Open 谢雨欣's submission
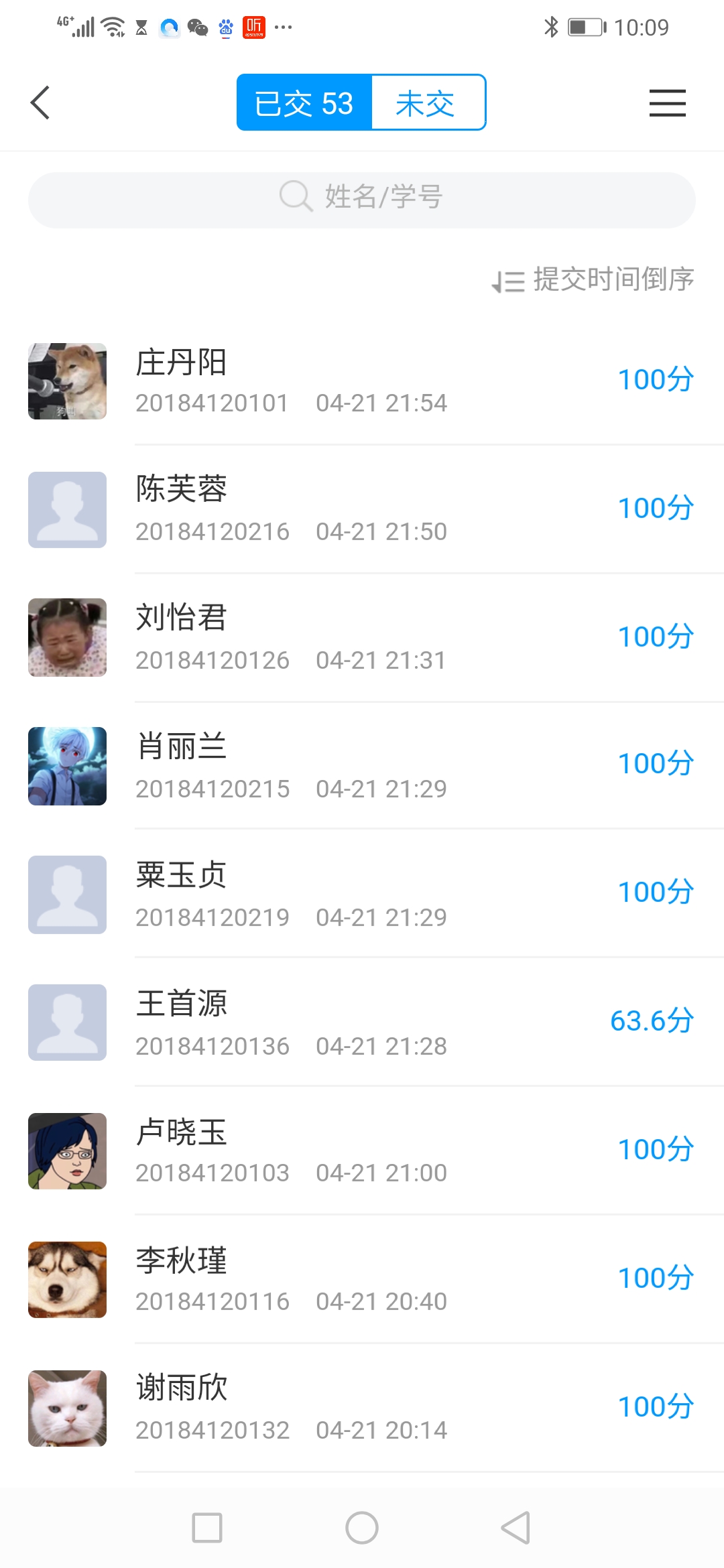The height and width of the screenshot is (1568, 724). pyautogui.click(x=362, y=1409)
